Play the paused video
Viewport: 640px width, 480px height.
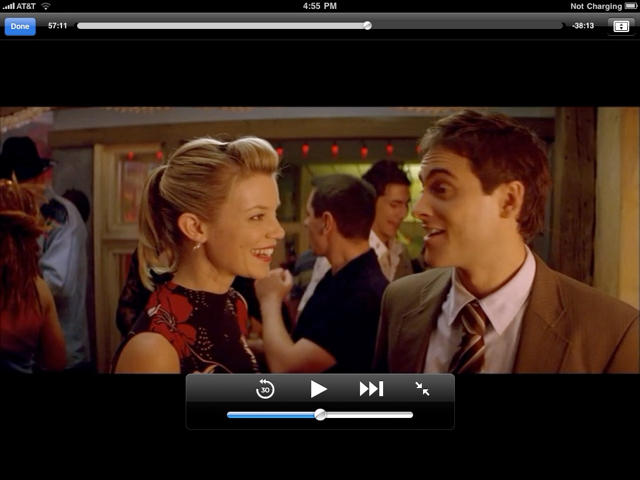[x=318, y=389]
